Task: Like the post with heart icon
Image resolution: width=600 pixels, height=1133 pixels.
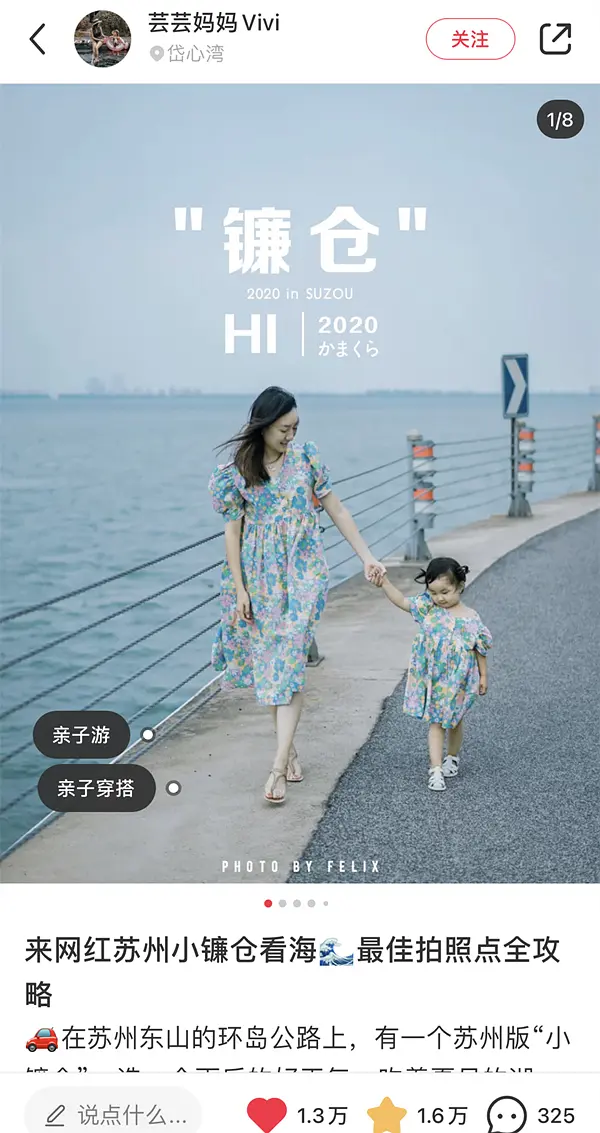Action: tap(267, 1114)
